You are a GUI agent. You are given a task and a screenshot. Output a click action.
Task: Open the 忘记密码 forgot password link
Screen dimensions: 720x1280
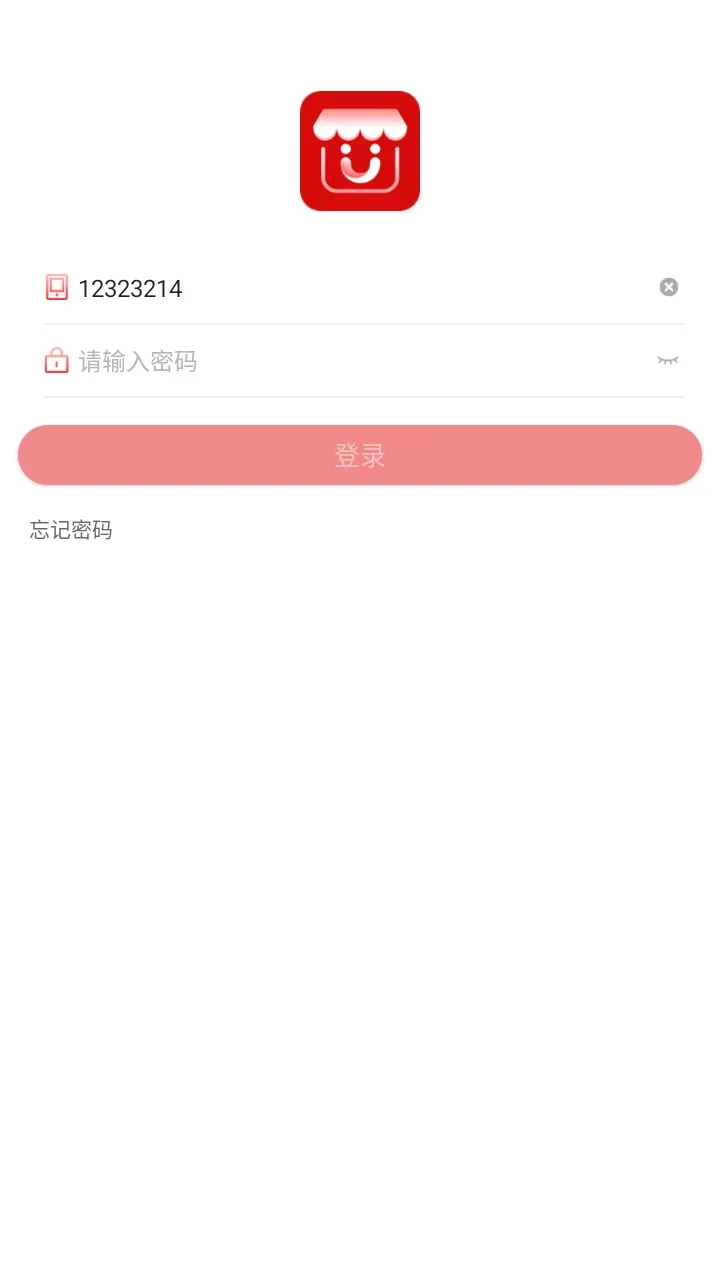[x=71, y=530]
